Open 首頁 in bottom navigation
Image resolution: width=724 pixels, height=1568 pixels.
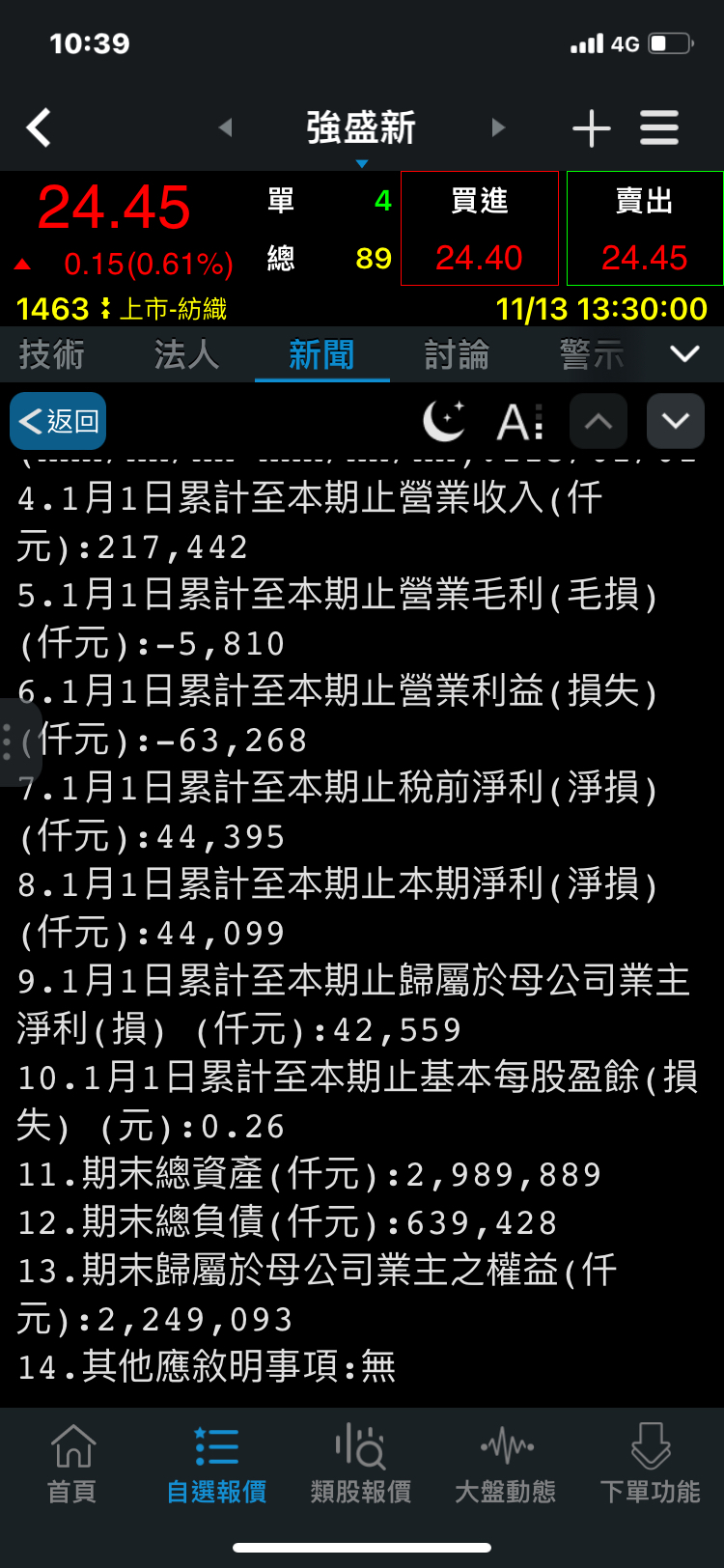click(x=72, y=1463)
